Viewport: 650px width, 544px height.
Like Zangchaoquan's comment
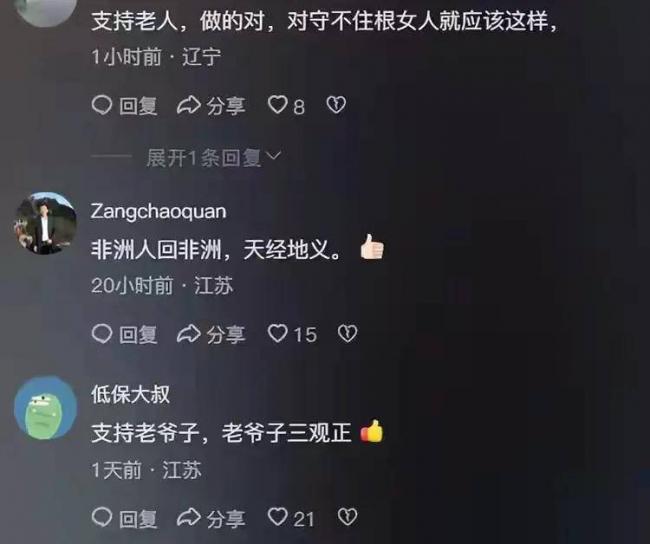coord(278,335)
